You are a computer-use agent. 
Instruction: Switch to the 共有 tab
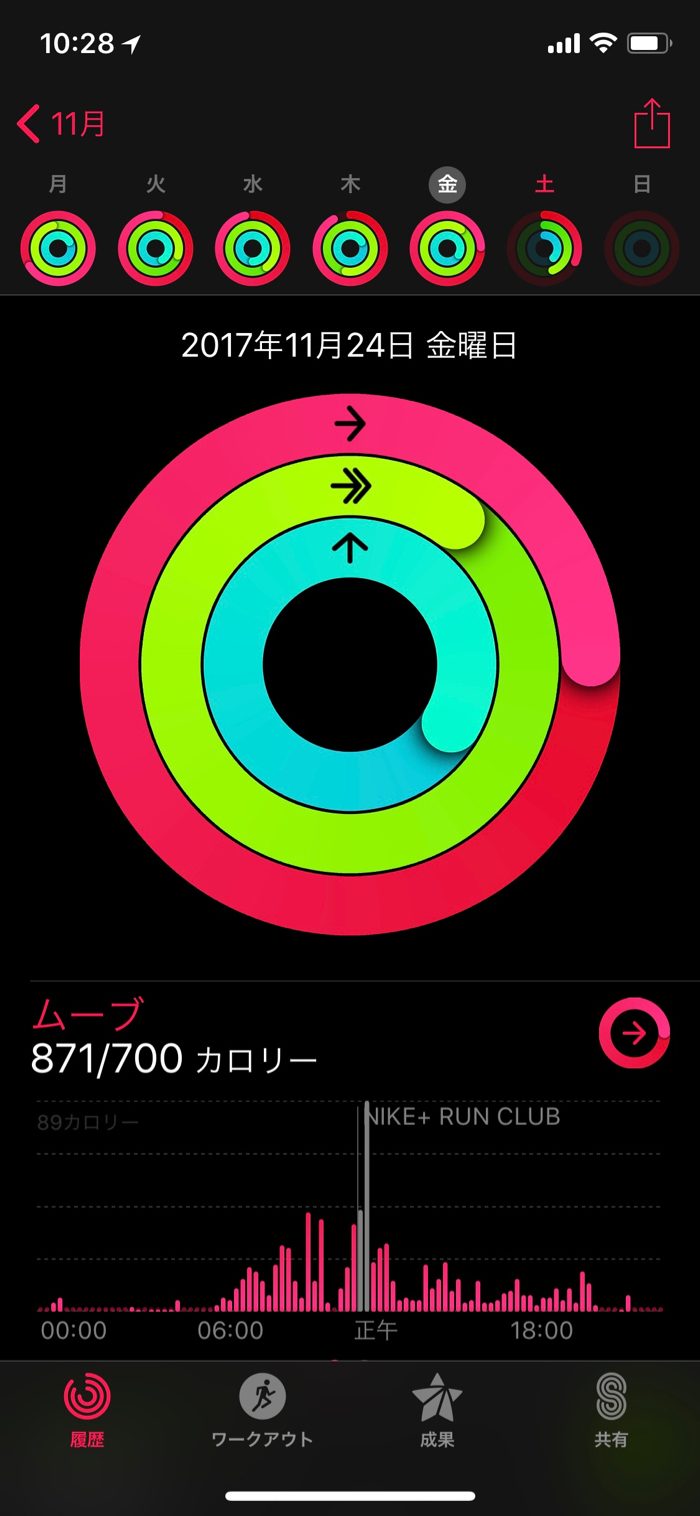tap(611, 1410)
